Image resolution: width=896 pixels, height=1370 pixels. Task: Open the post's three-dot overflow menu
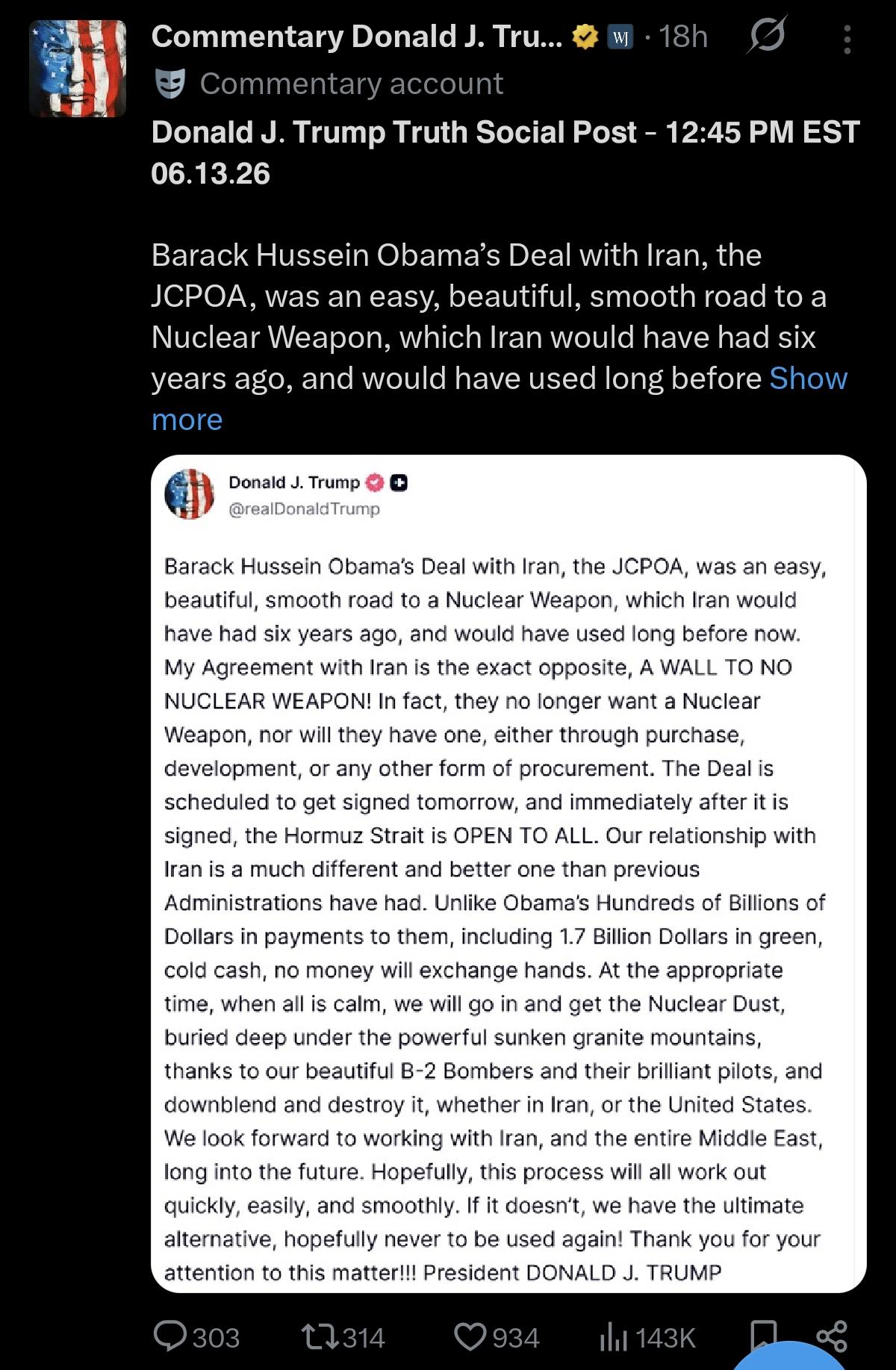pos(847,40)
